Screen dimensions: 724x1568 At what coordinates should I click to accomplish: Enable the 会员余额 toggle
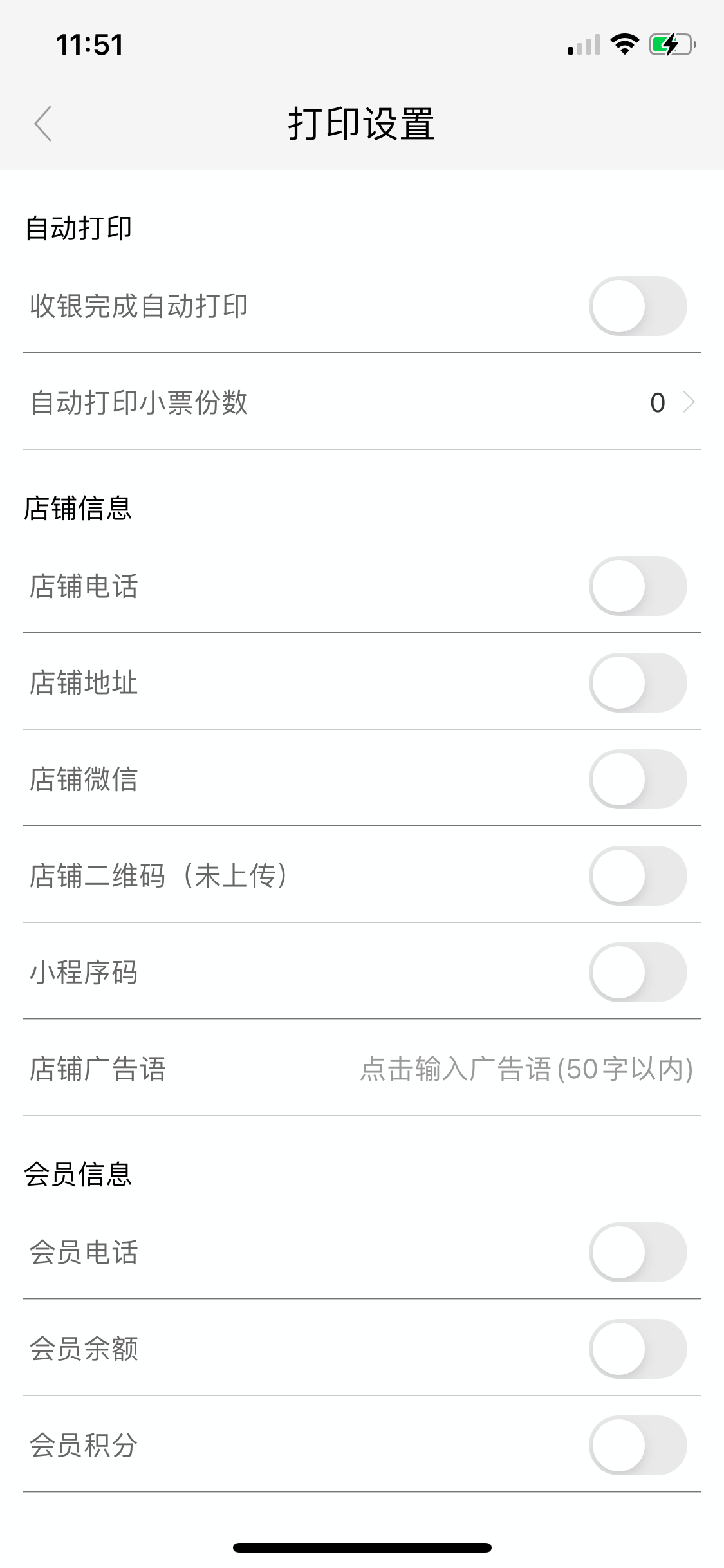tap(639, 1349)
